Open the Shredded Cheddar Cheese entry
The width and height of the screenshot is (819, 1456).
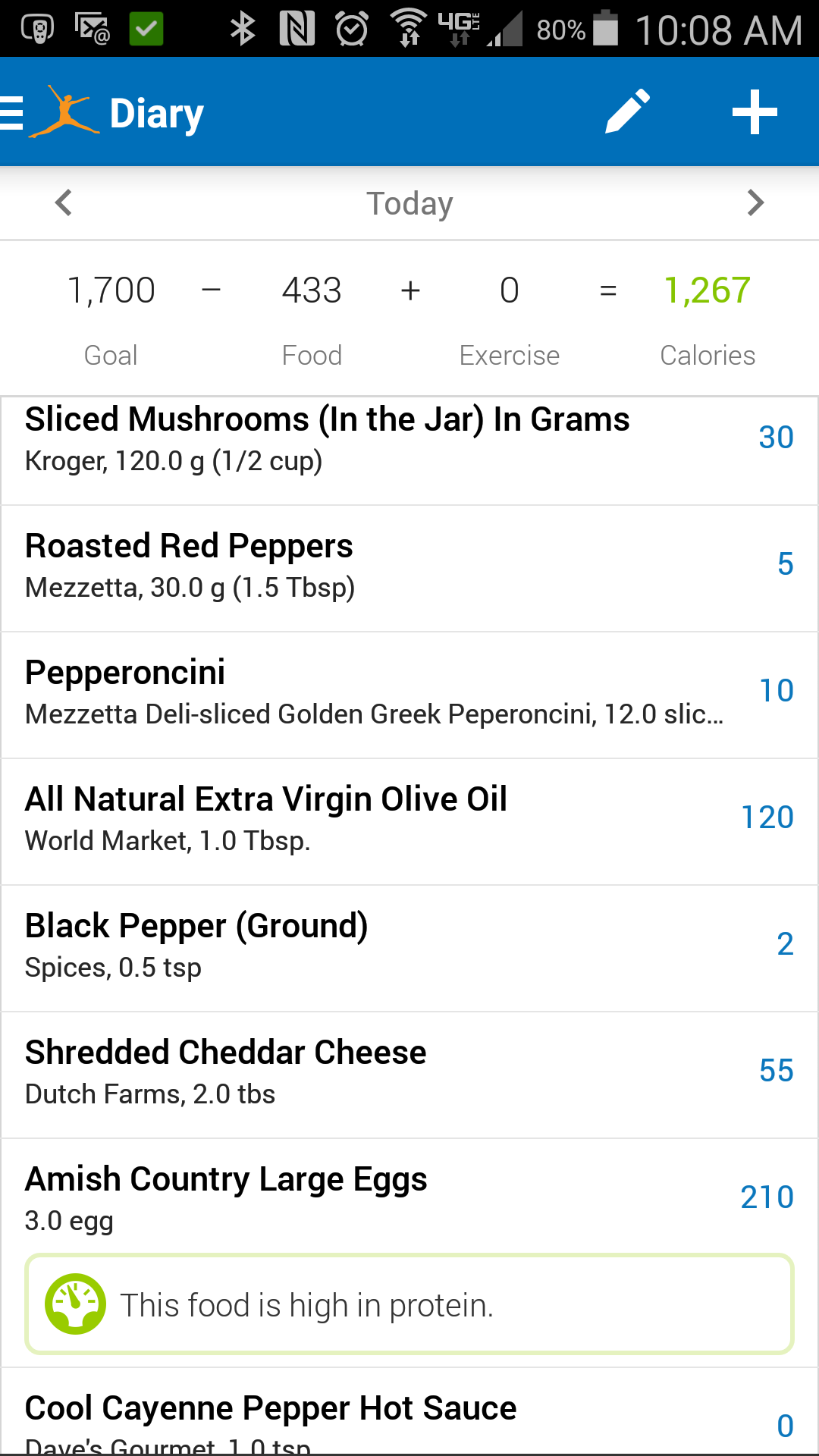(x=409, y=1075)
